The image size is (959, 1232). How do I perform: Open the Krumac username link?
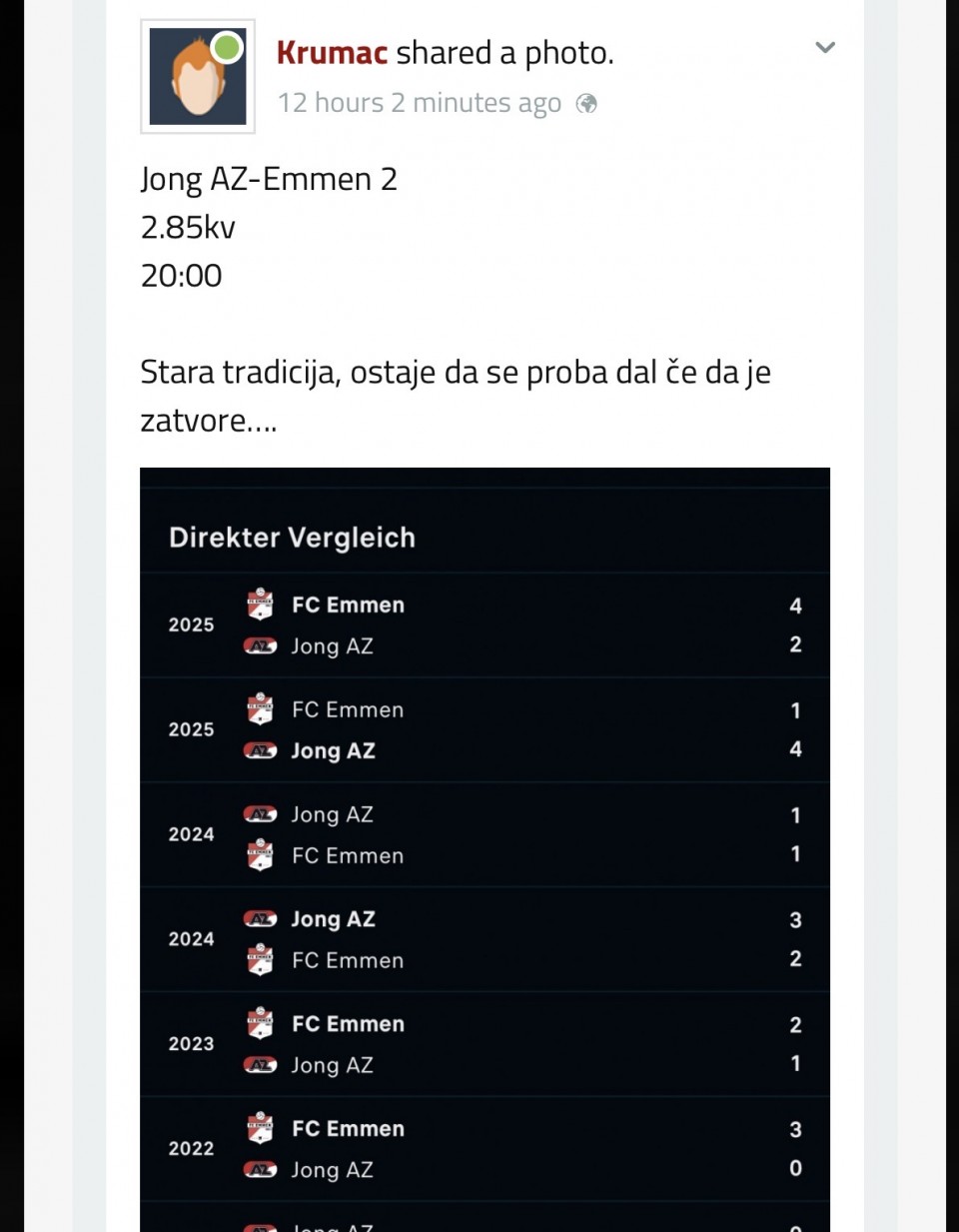click(x=332, y=53)
